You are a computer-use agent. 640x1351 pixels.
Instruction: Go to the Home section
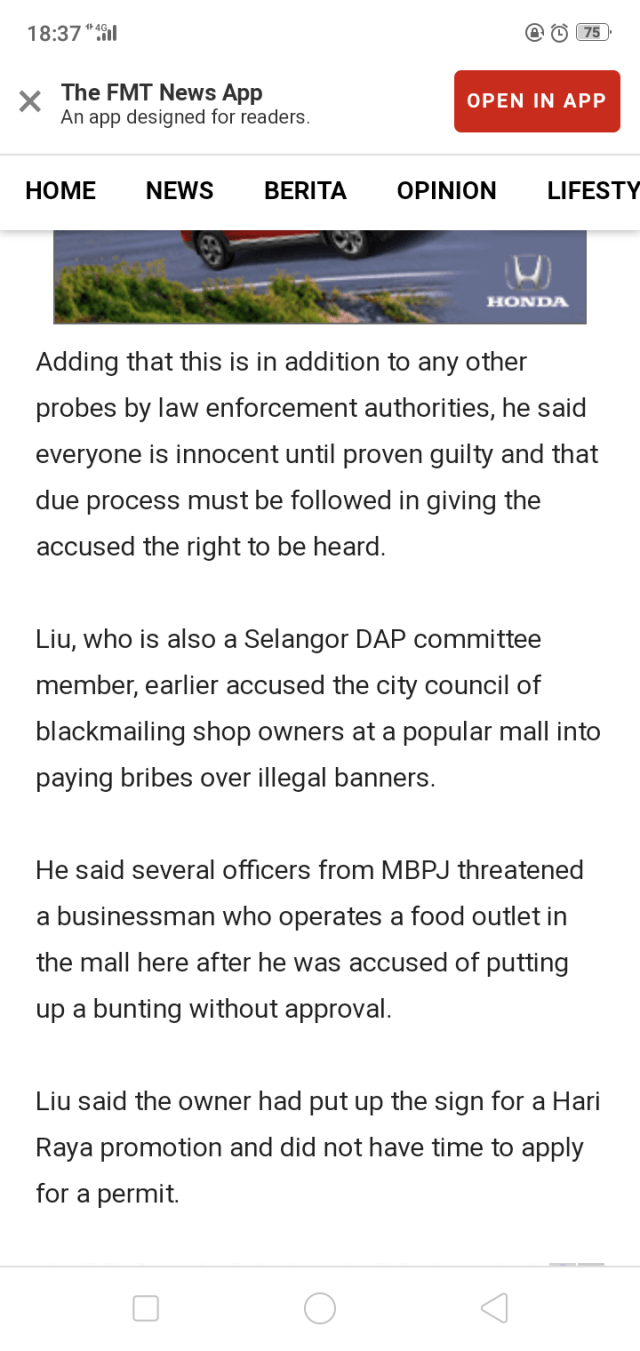pyautogui.click(x=61, y=191)
